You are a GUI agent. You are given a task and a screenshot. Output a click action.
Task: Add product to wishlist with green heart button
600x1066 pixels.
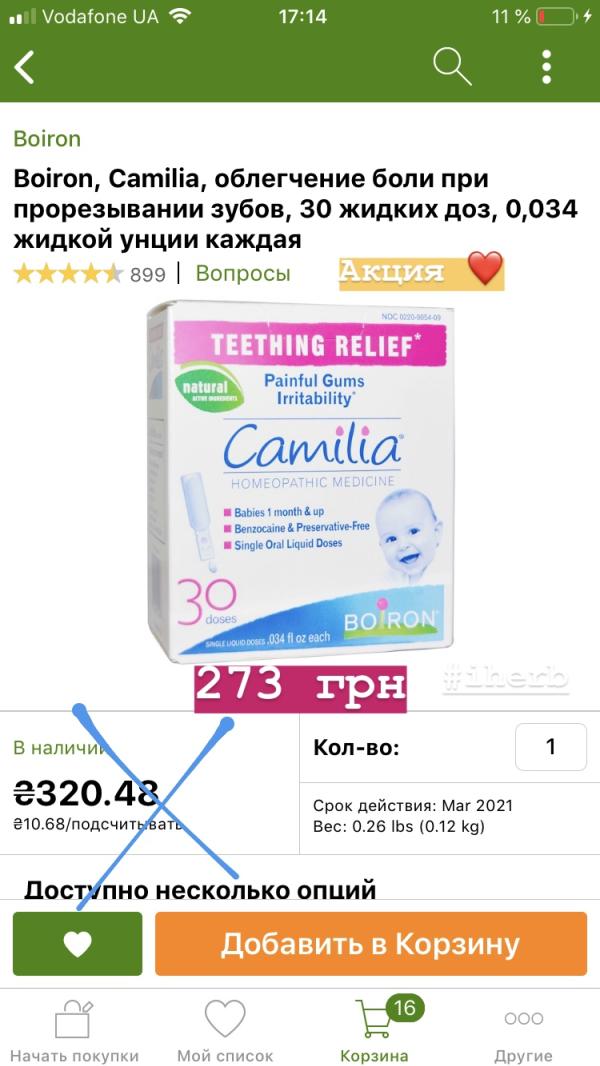click(x=78, y=943)
